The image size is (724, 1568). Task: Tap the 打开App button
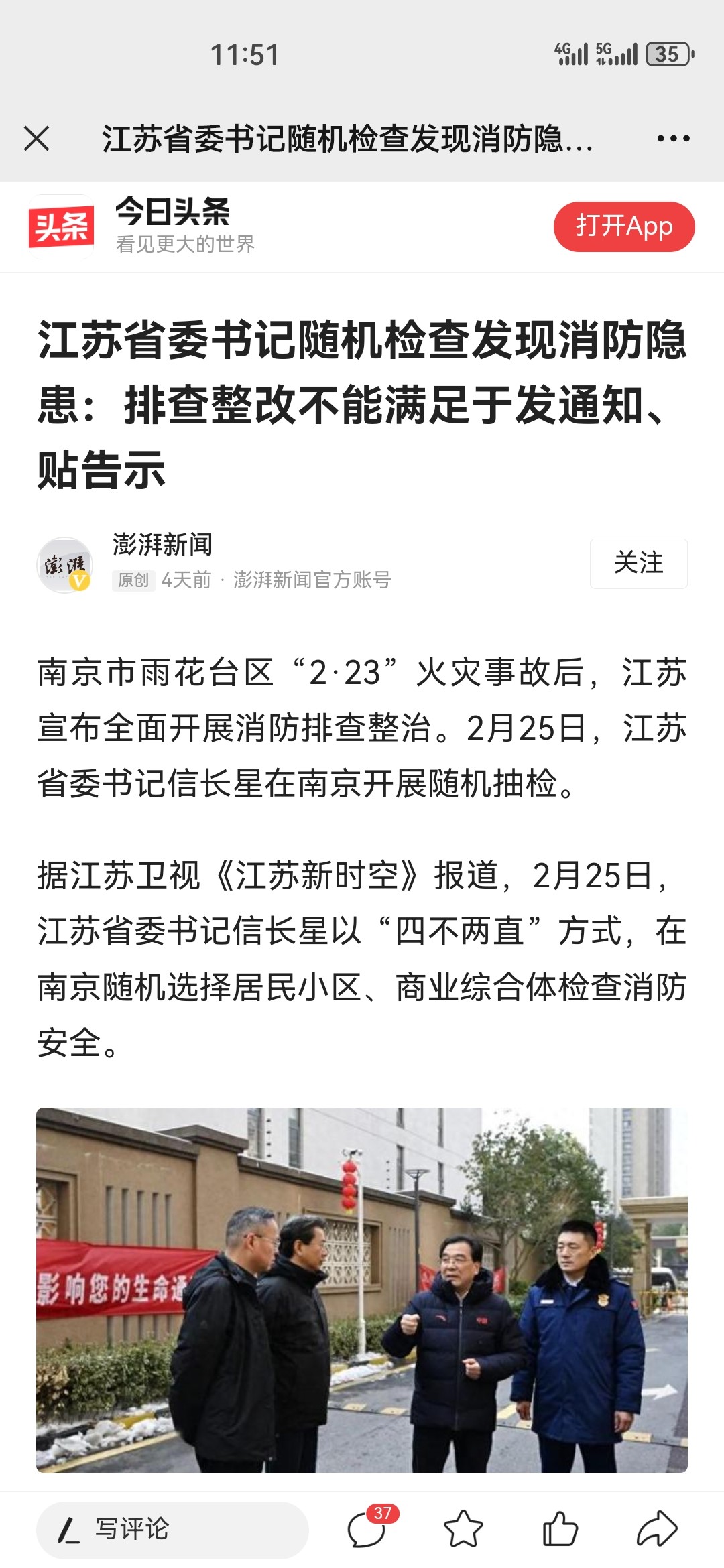pyautogui.click(x=623, y=226)
